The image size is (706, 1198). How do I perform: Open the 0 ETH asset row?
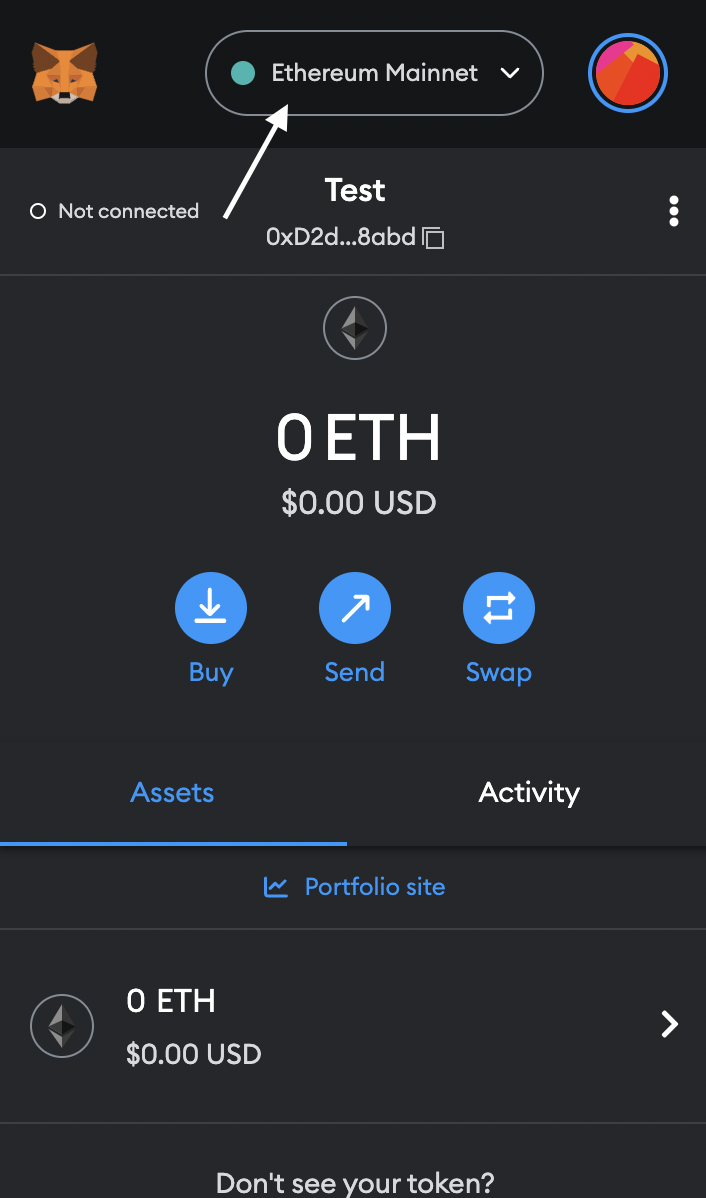353,1026
